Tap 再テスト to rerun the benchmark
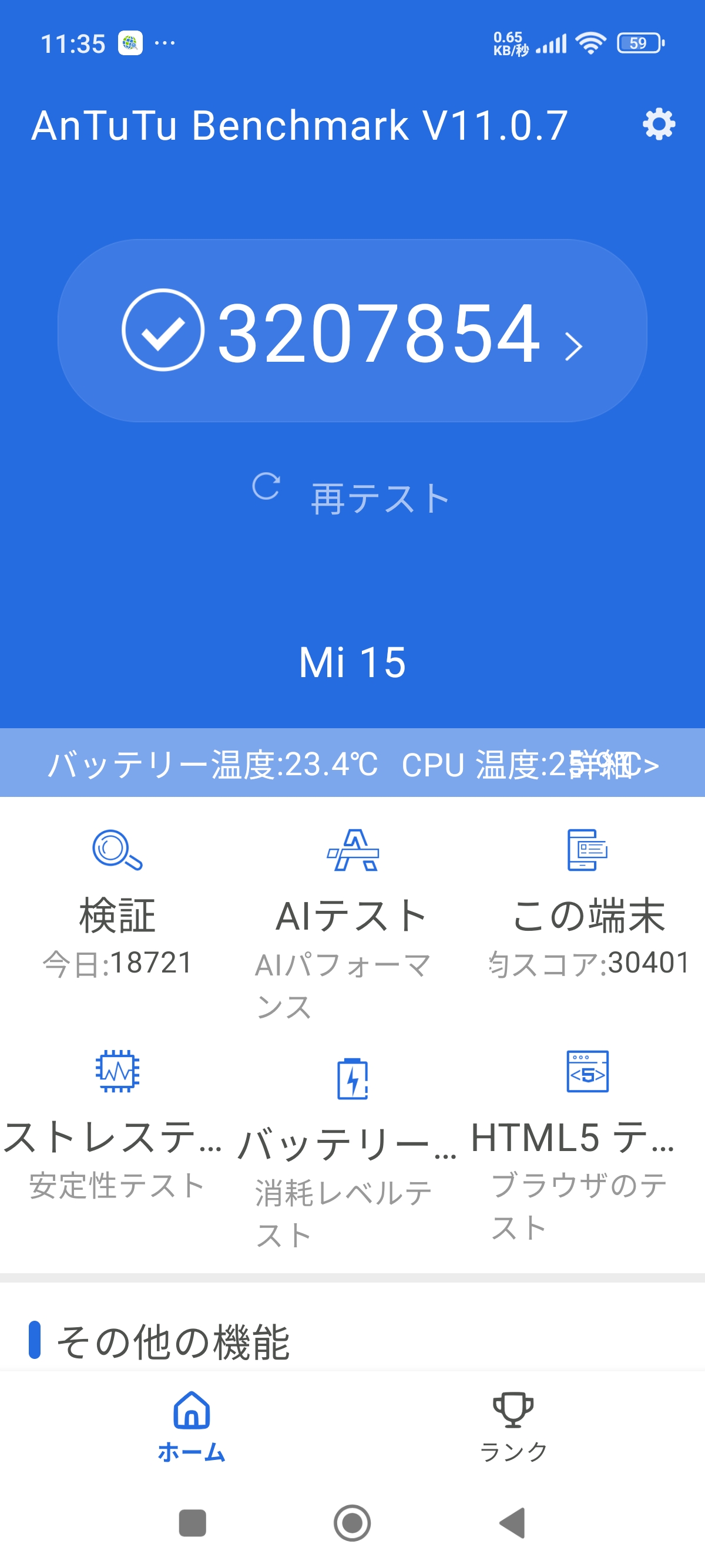Image resolution: width=705 pixels, height=1568 pixels. 352,497
